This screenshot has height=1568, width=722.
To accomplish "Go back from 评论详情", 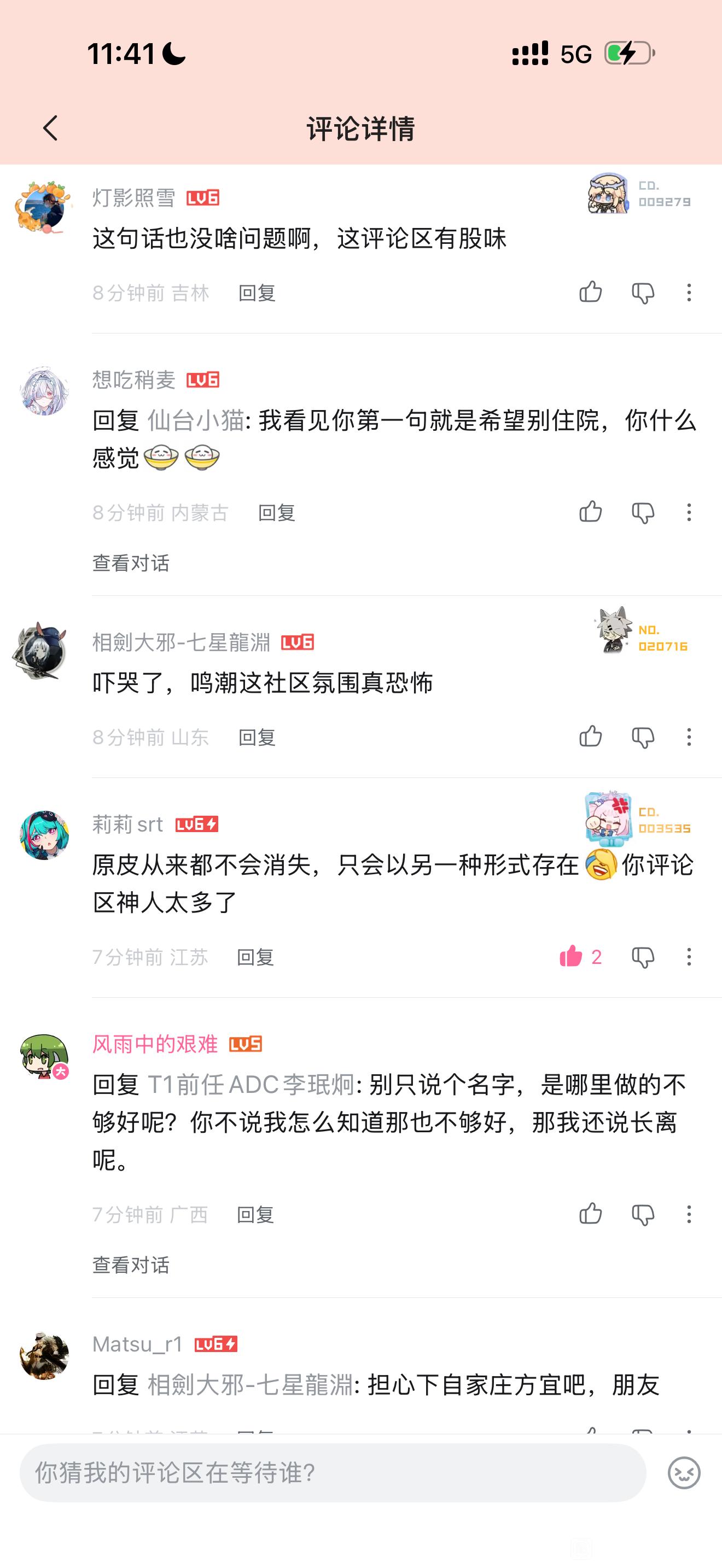I will tap(50, 128).
